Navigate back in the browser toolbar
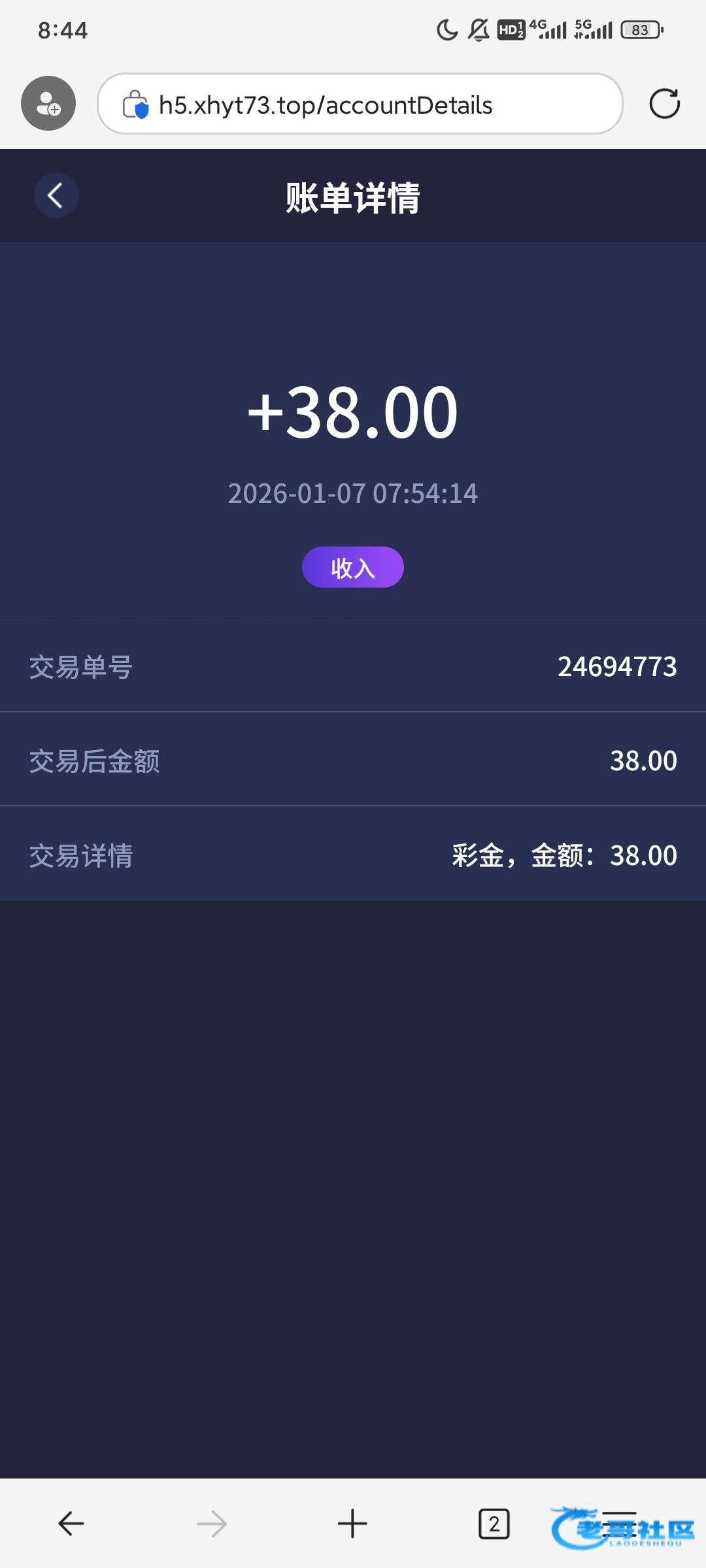Screen dimensions: 706x1568 (x=71, y=1524)
